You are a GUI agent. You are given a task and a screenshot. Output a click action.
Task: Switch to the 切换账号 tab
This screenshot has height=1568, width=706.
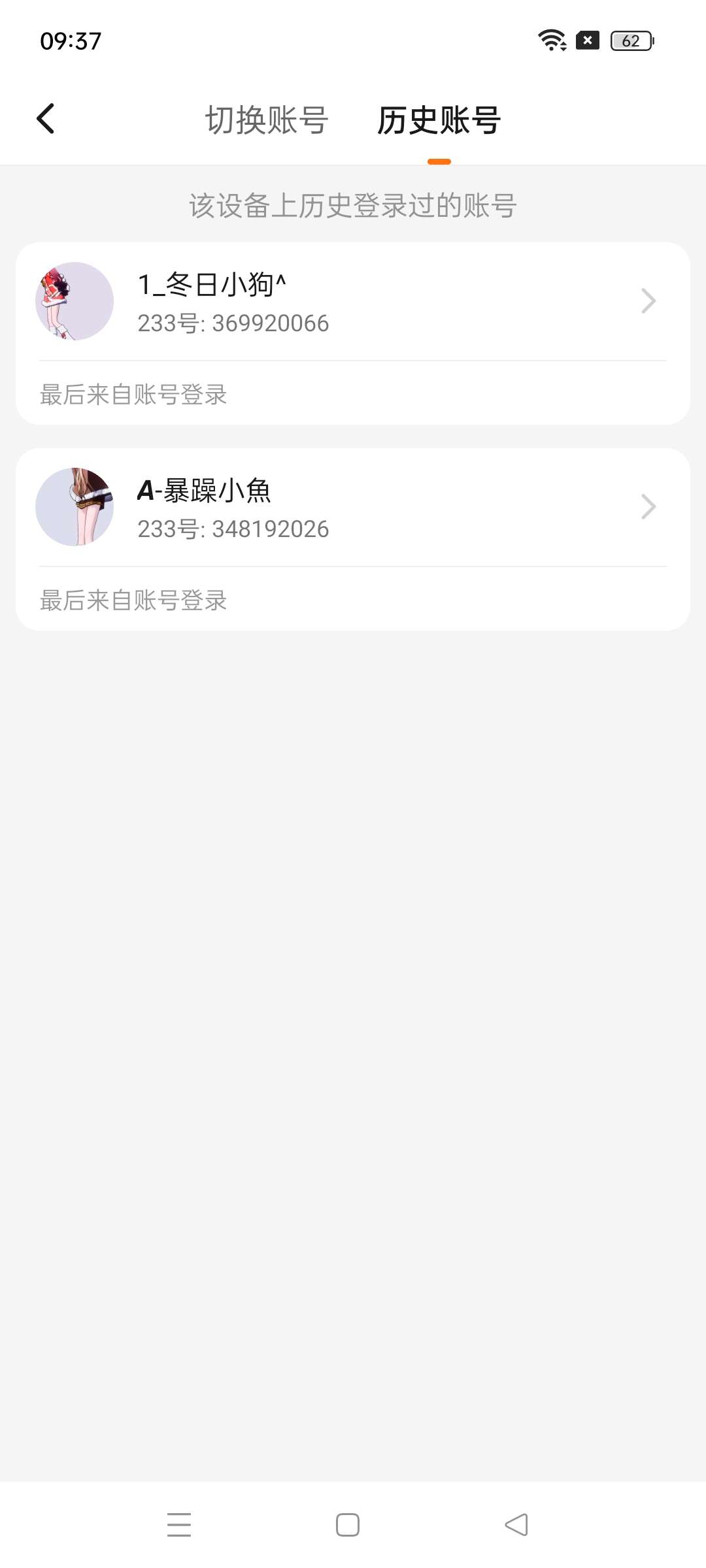tap(266, 120)
